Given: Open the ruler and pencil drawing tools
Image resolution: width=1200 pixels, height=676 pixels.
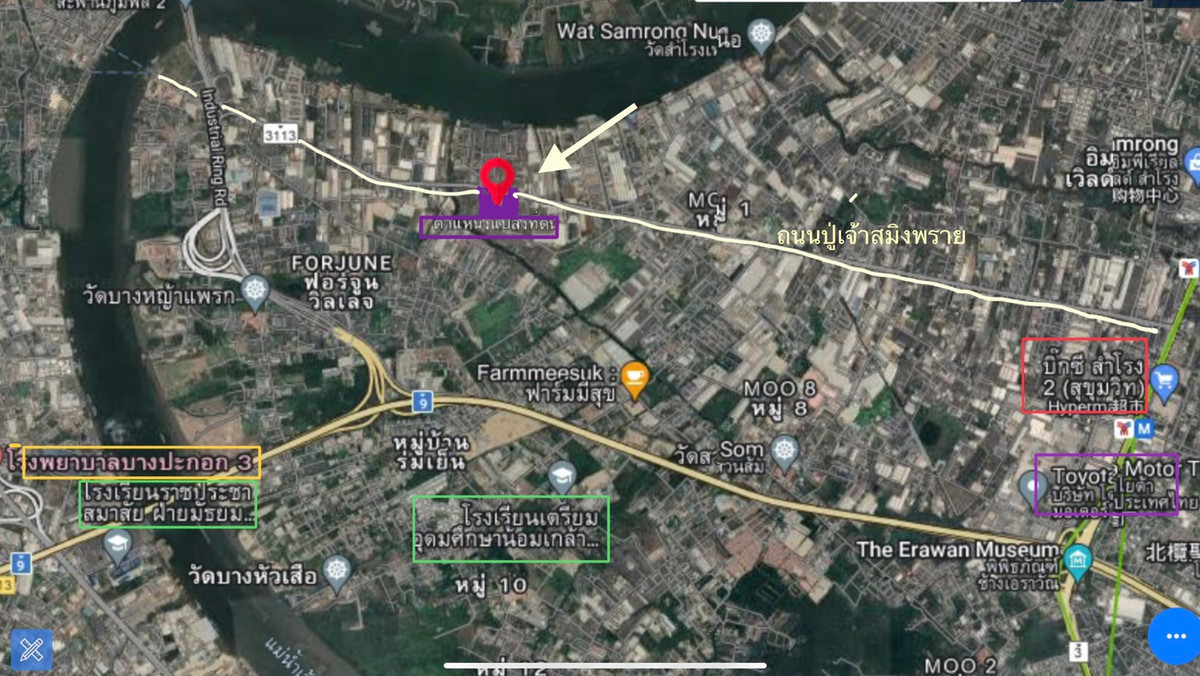Looking at the screenshot, I should point(31,649).
